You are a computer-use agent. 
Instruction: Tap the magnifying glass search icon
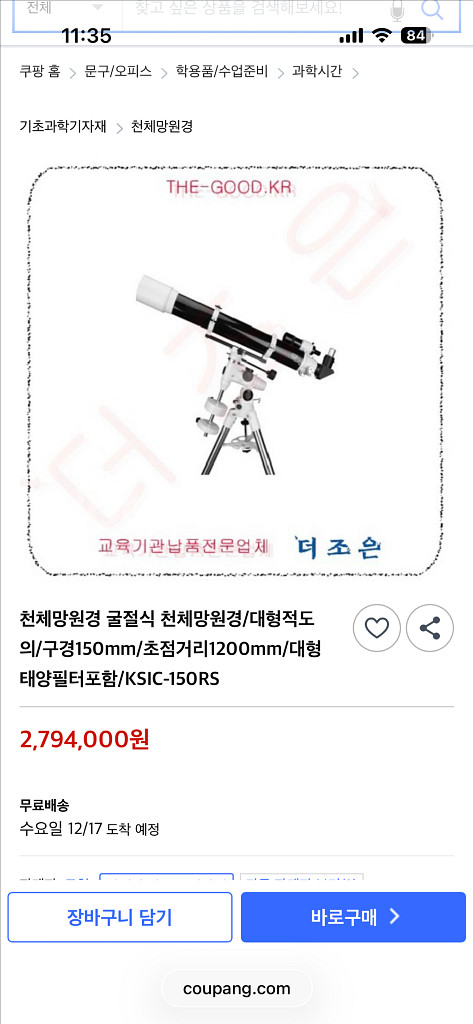click(432, 9)
